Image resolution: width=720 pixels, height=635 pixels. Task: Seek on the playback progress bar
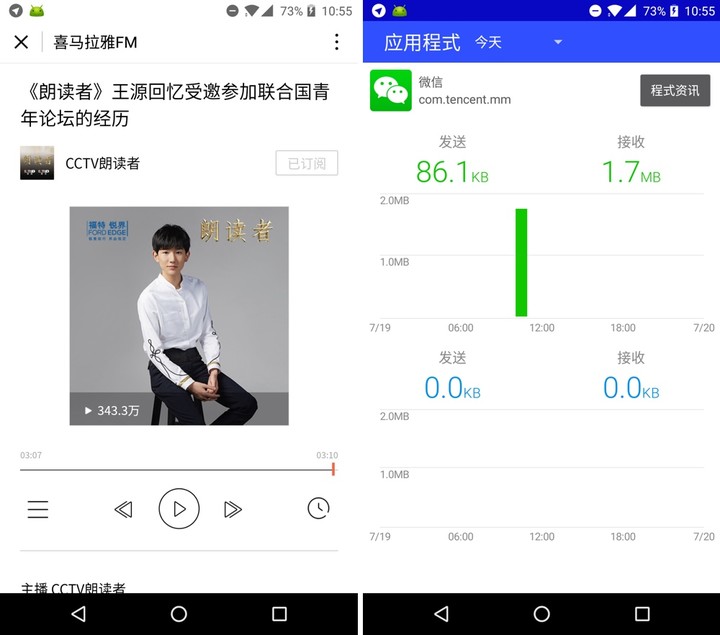tap(178, 469)
